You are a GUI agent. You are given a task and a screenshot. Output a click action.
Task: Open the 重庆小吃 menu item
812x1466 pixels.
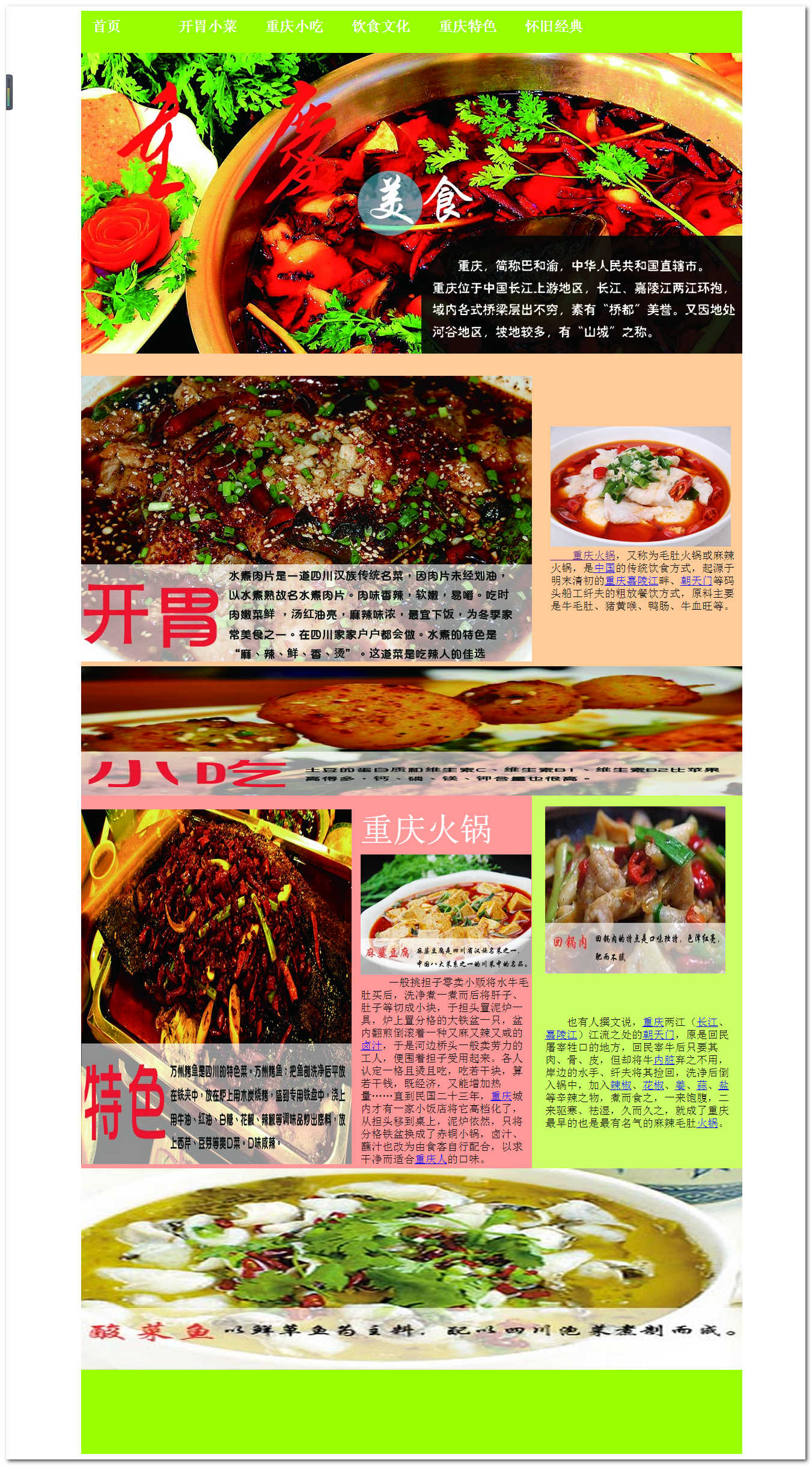(295, 26)
